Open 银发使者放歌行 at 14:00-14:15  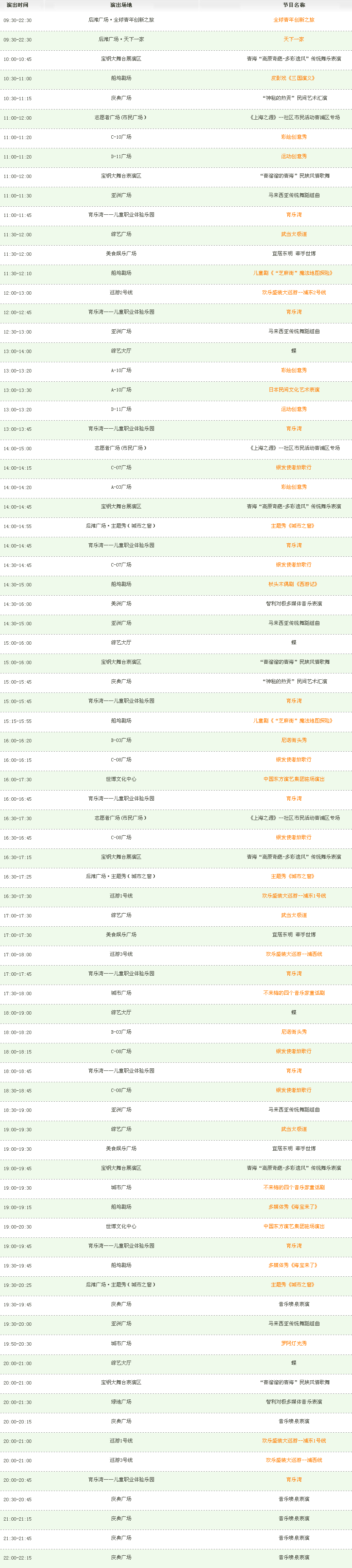pos(294,468)
